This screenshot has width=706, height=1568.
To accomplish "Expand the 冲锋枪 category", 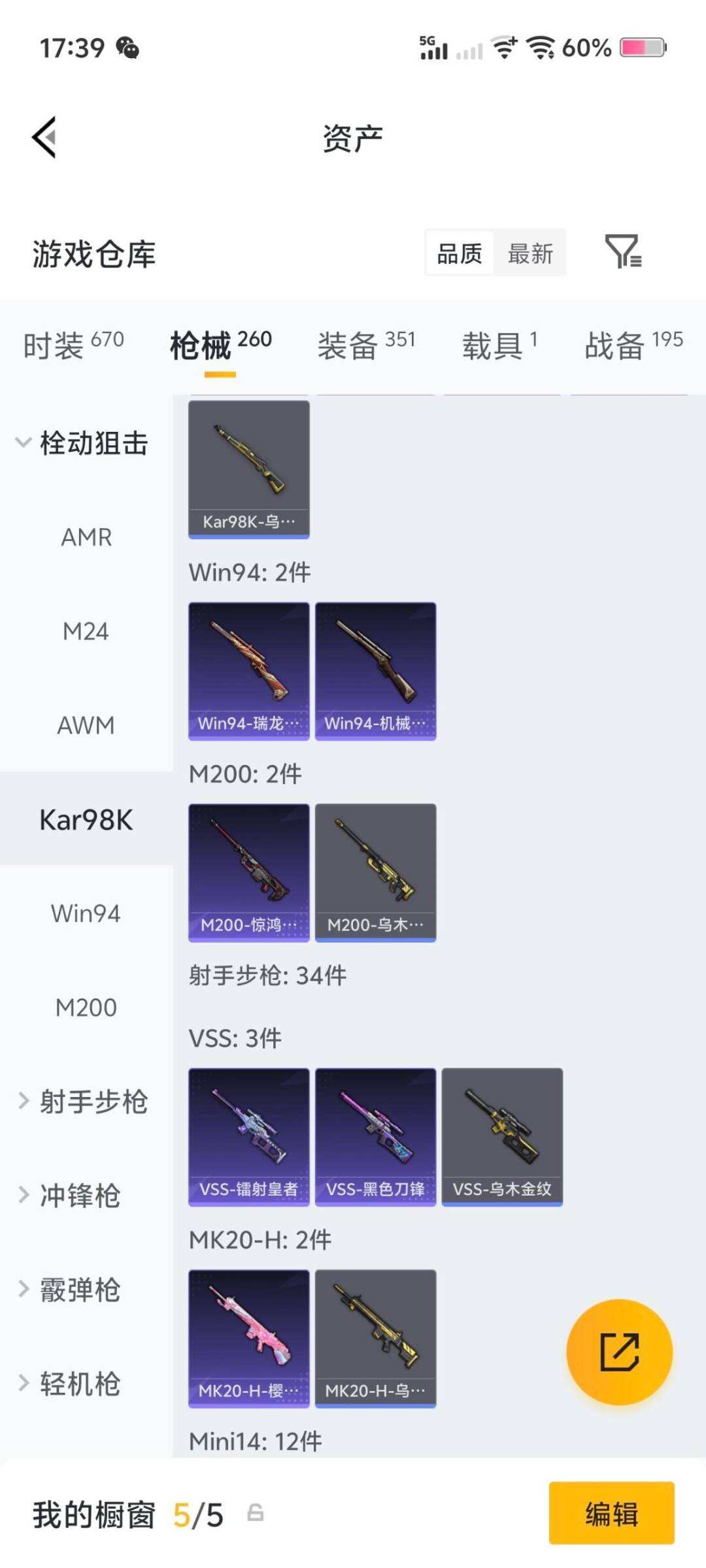I will click(x=70, y=1196).
